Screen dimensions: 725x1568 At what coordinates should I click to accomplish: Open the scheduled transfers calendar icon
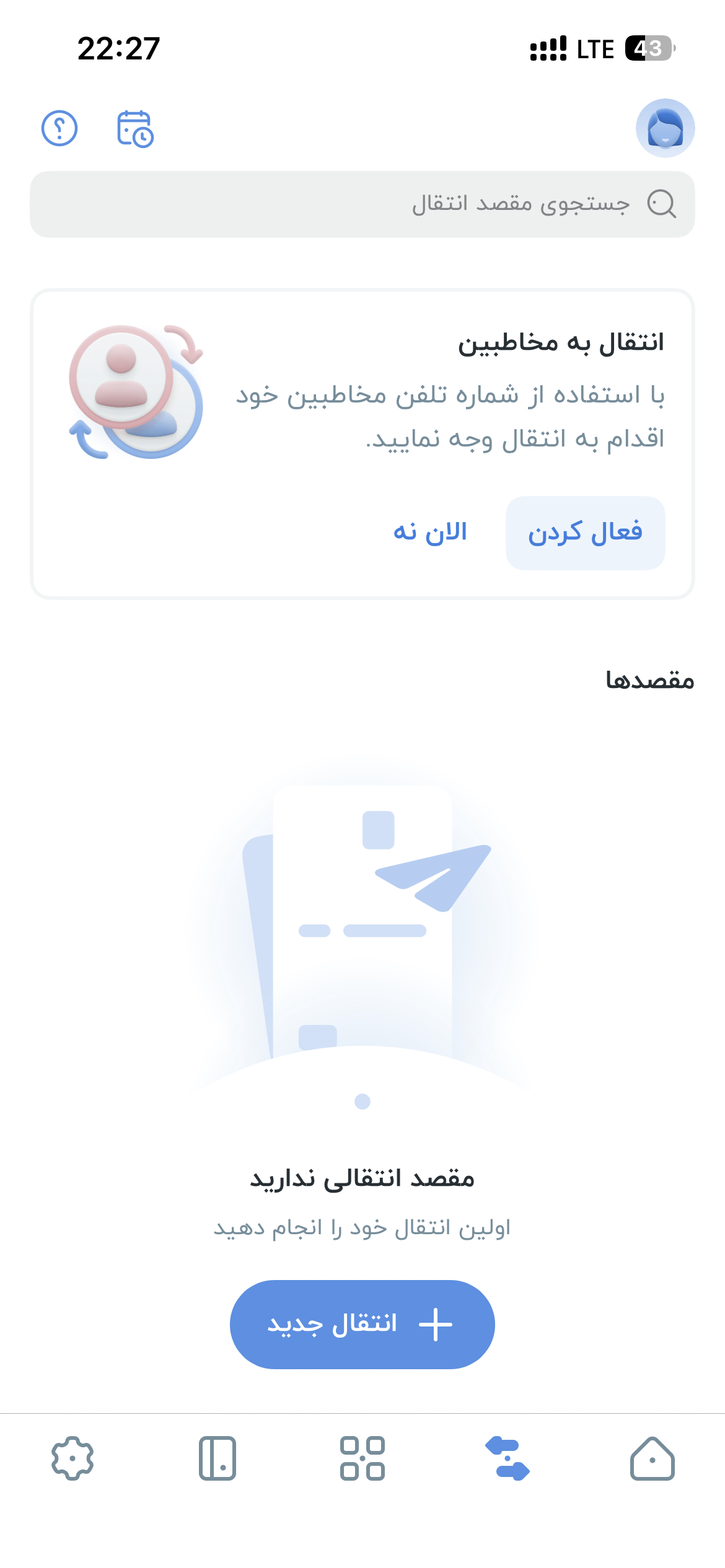tap(135, 128)
